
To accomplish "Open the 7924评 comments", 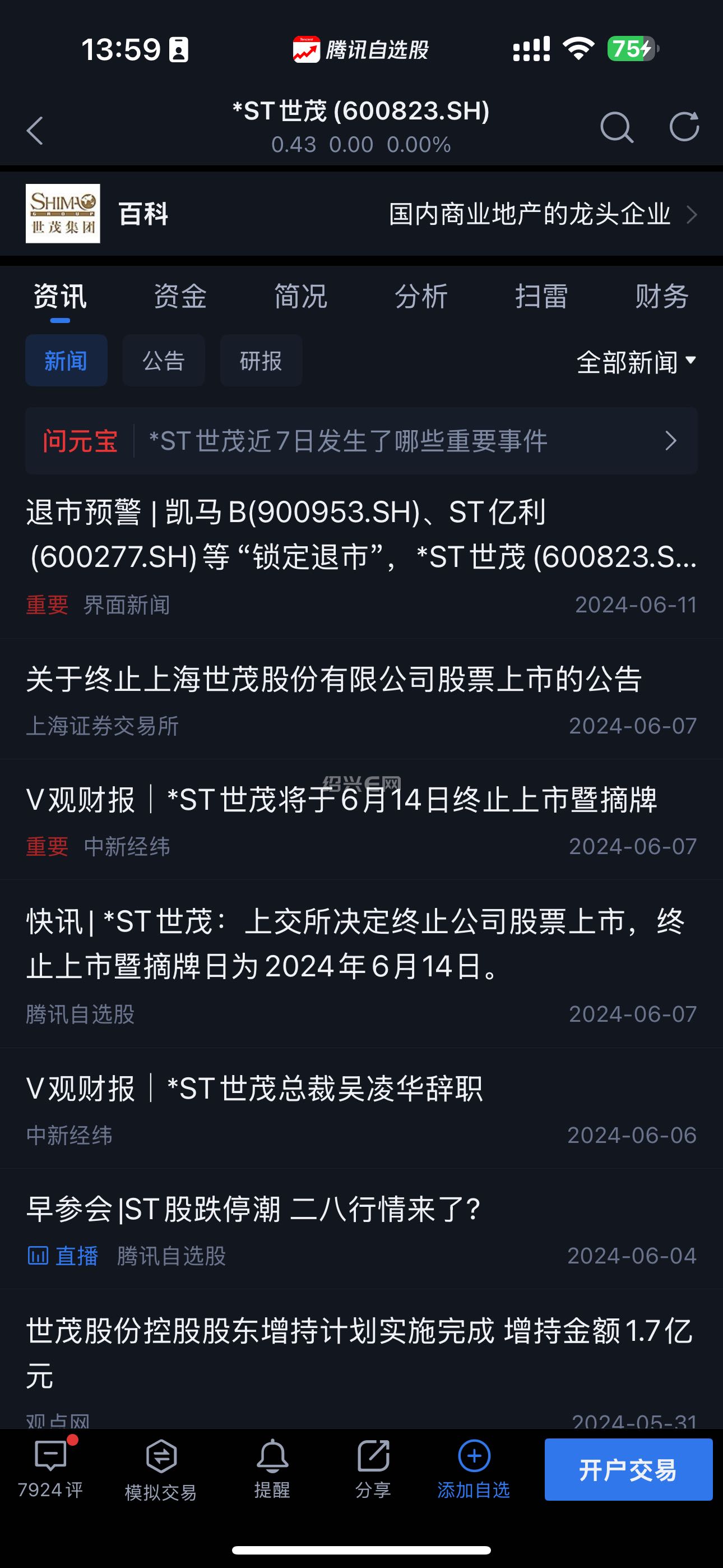I will pos(50,1469).
